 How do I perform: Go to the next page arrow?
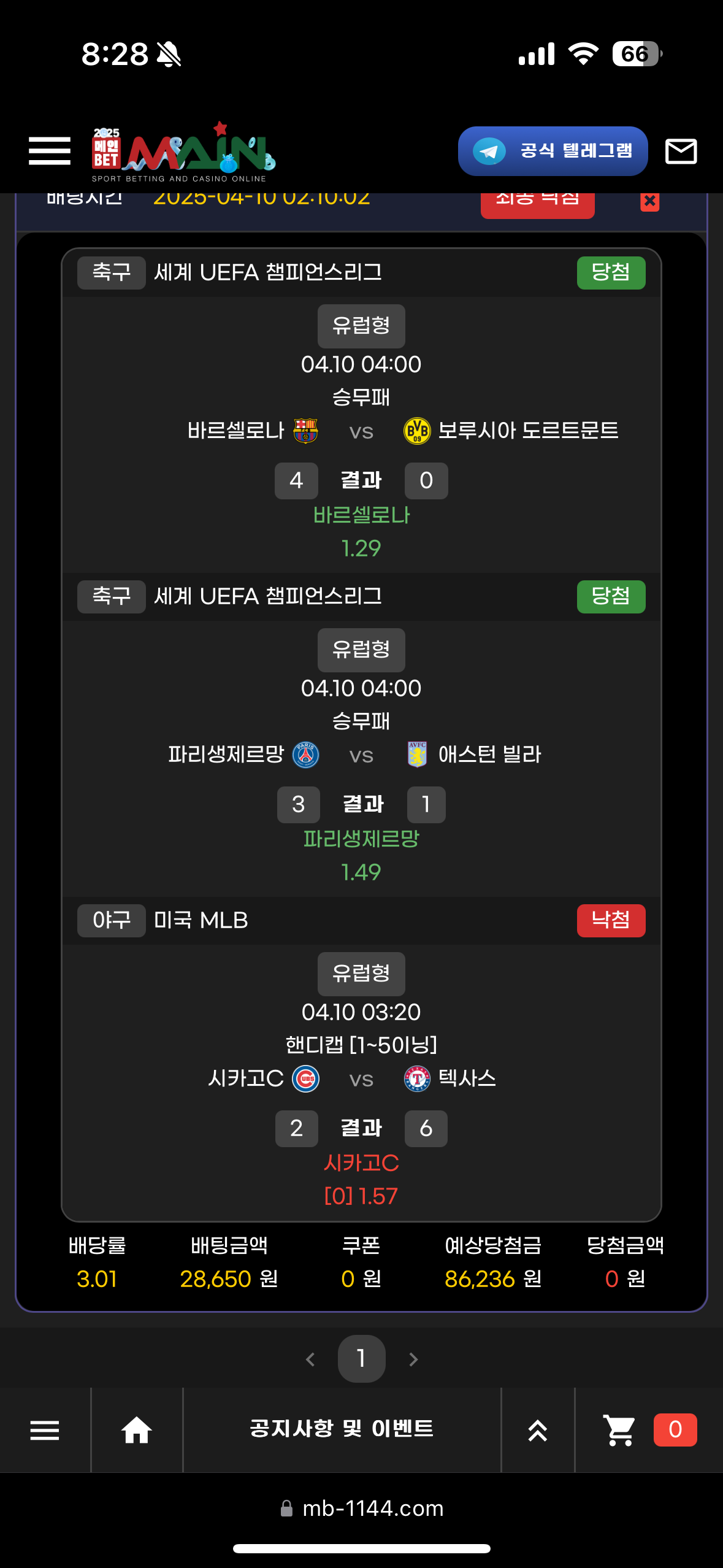pos(413,1359)
